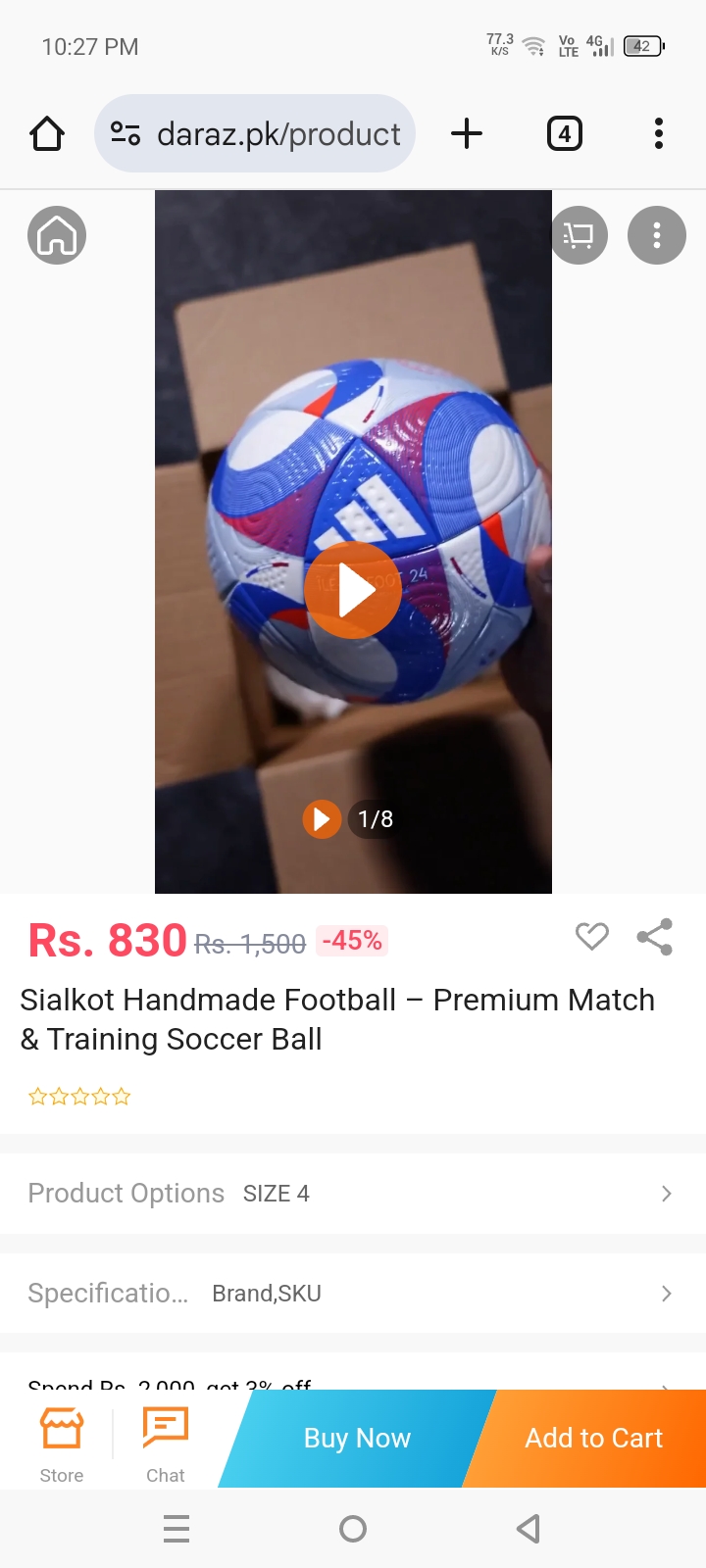706x1568 pixels.
Task: Open the shopping cart icon
Action: pyautogui.click(x=579, y=235)
